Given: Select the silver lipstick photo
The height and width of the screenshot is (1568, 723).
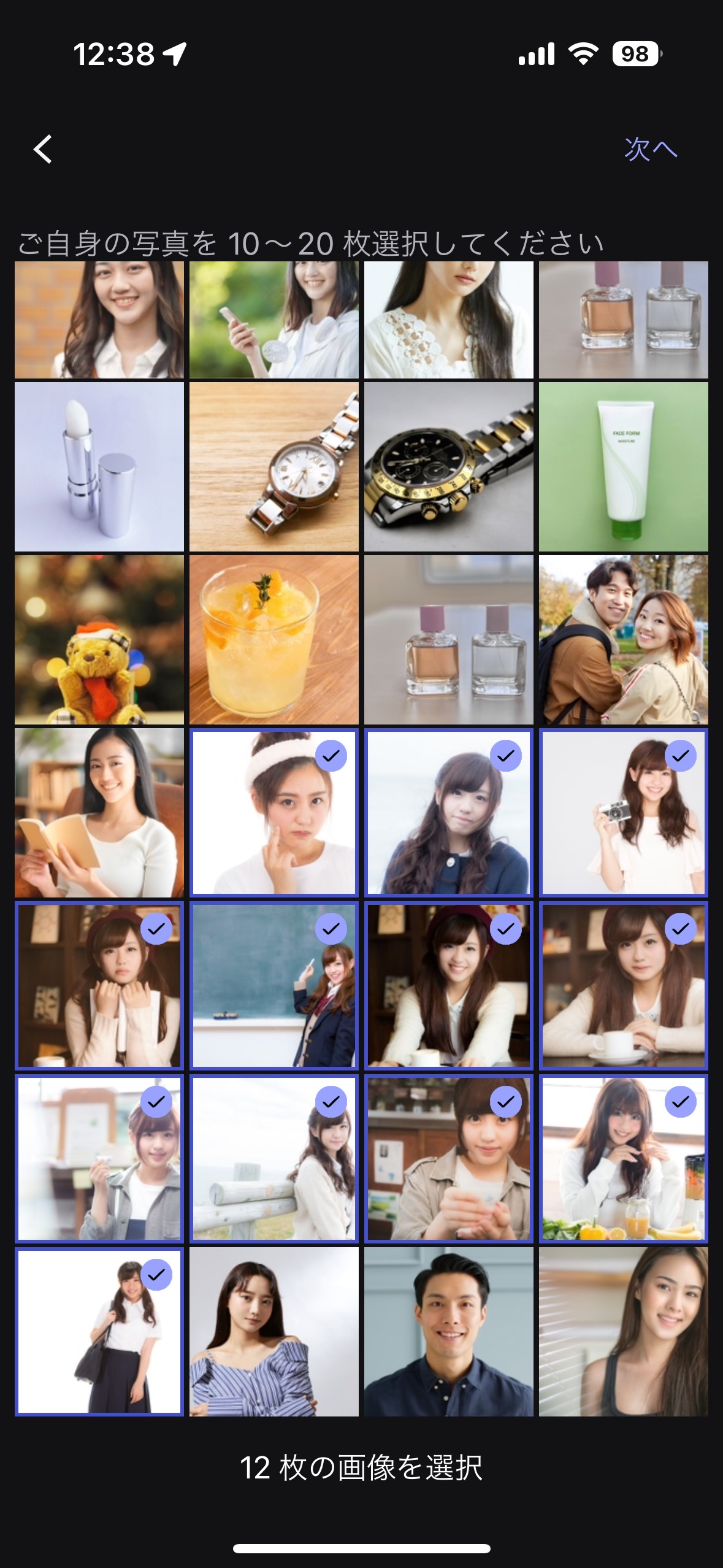Looking at the screenshot, I should tap(99, 467).
